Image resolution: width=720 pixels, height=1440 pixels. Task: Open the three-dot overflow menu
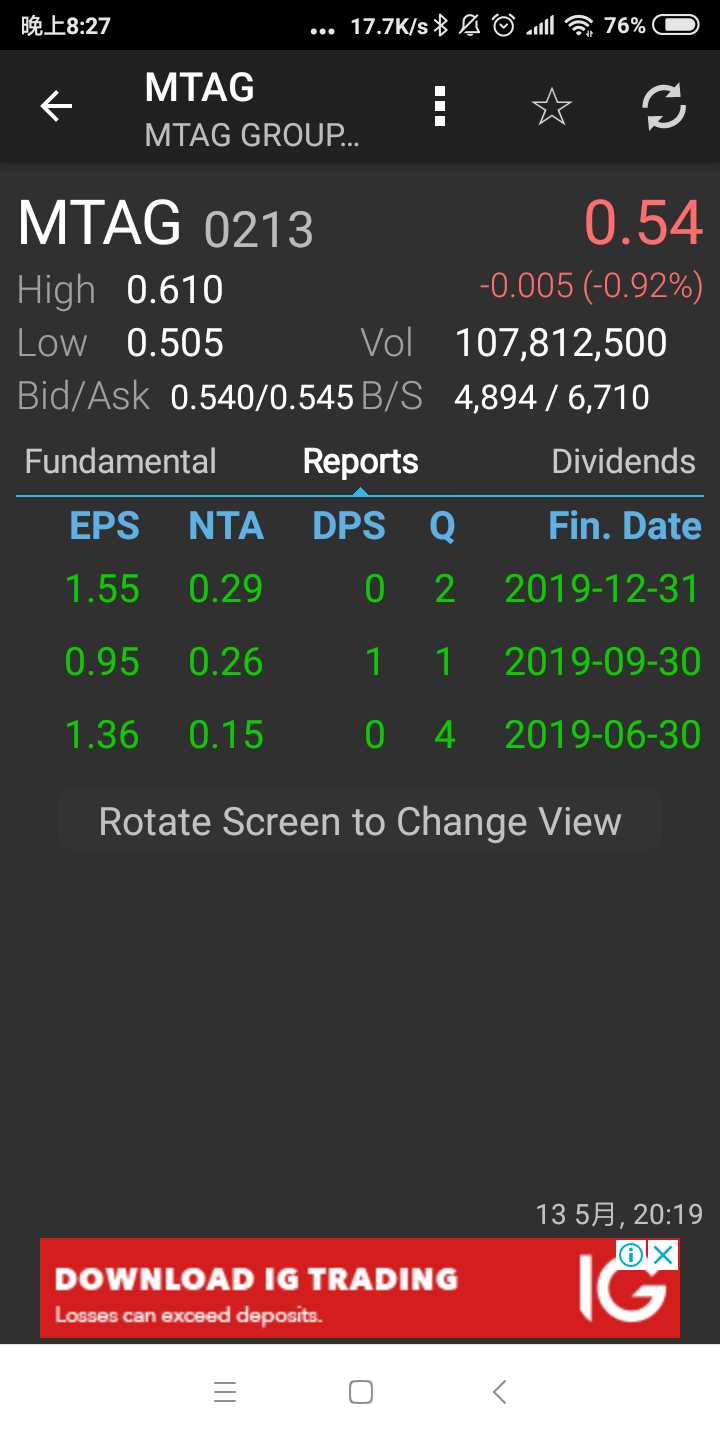pyautogui.click(x=439, y=106)
